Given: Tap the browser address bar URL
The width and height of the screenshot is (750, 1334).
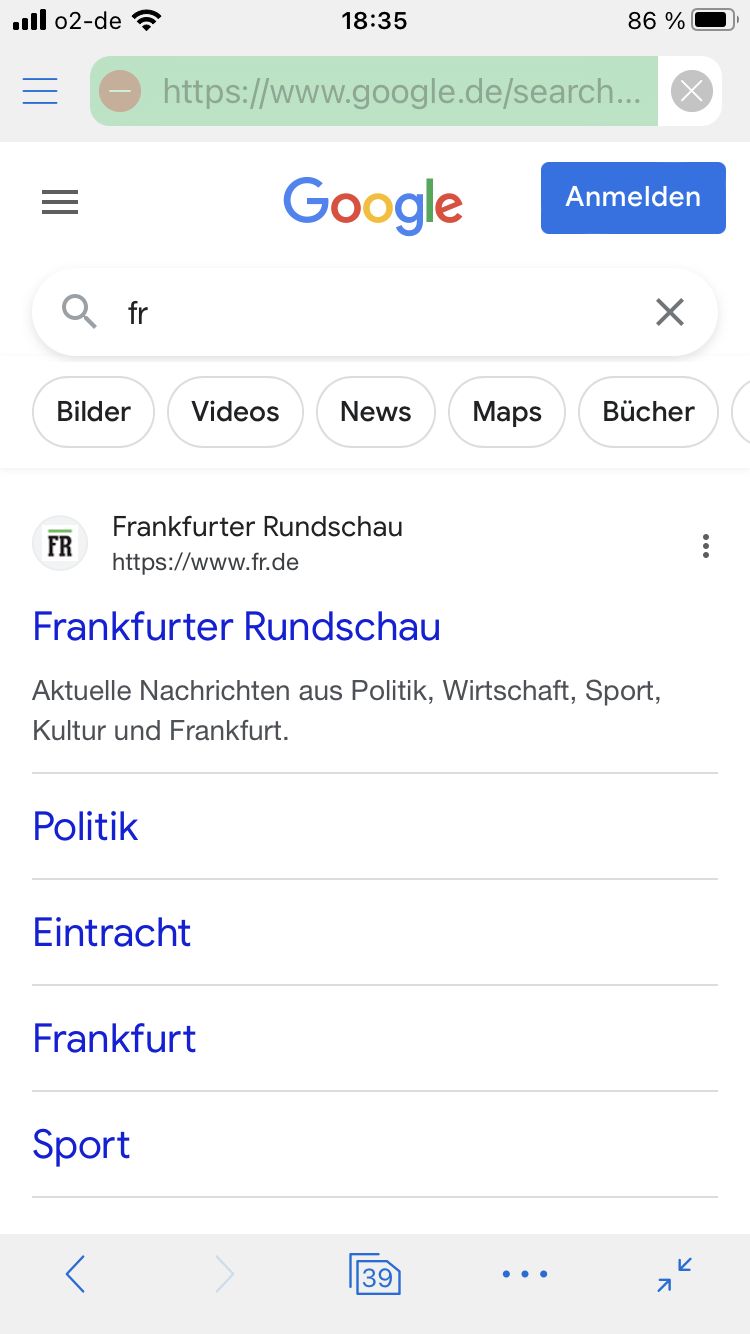Looking at the screenshot, I should pos(400,92).
